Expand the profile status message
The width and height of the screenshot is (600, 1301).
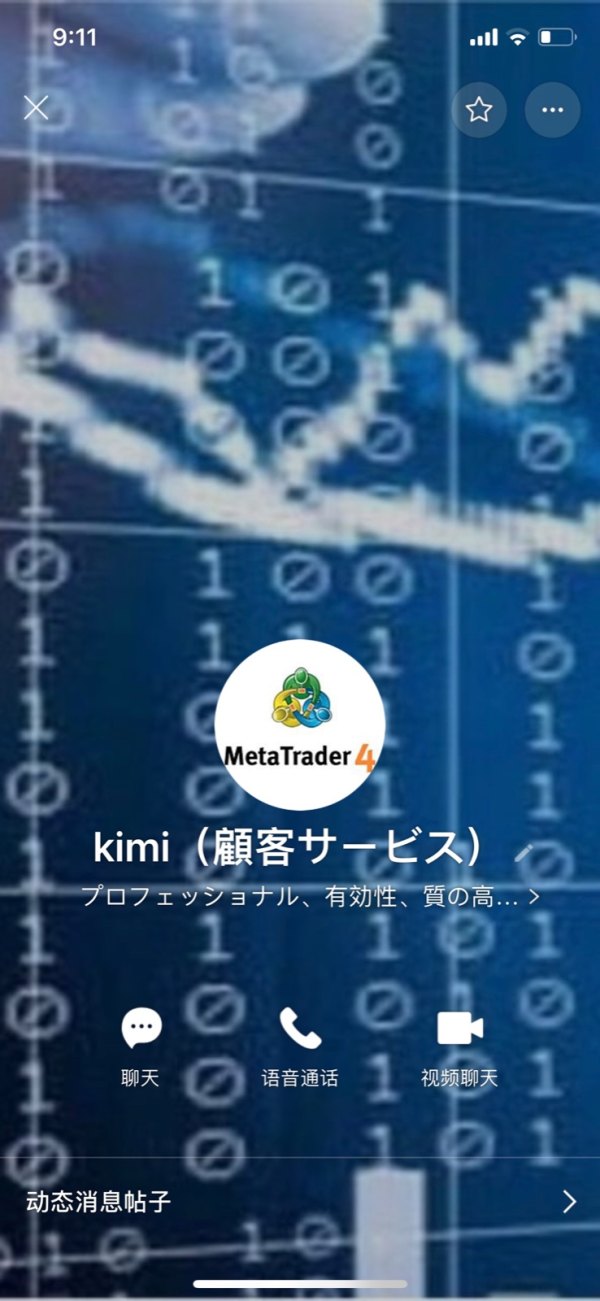point(311,897)
